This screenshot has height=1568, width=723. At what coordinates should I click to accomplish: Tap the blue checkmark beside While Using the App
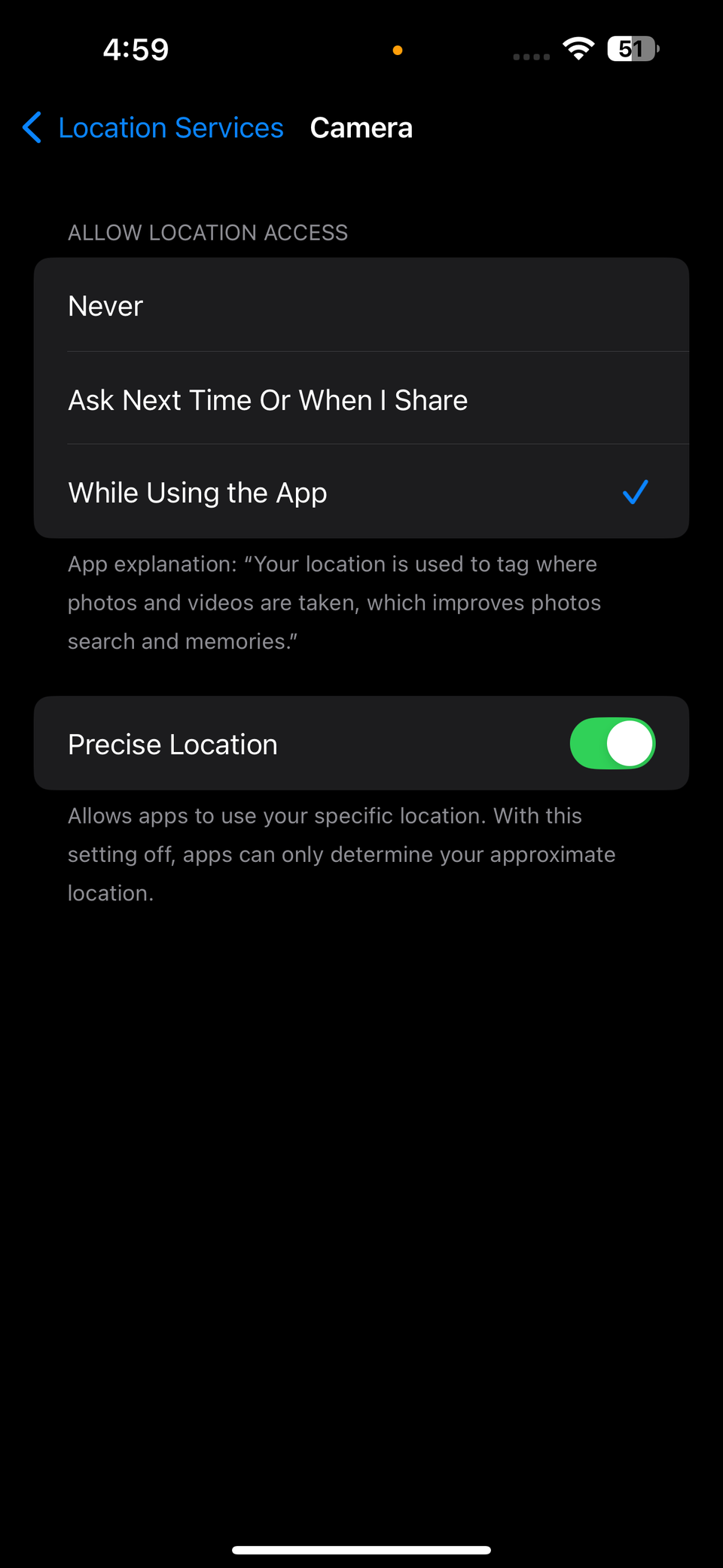coord(635,492)
